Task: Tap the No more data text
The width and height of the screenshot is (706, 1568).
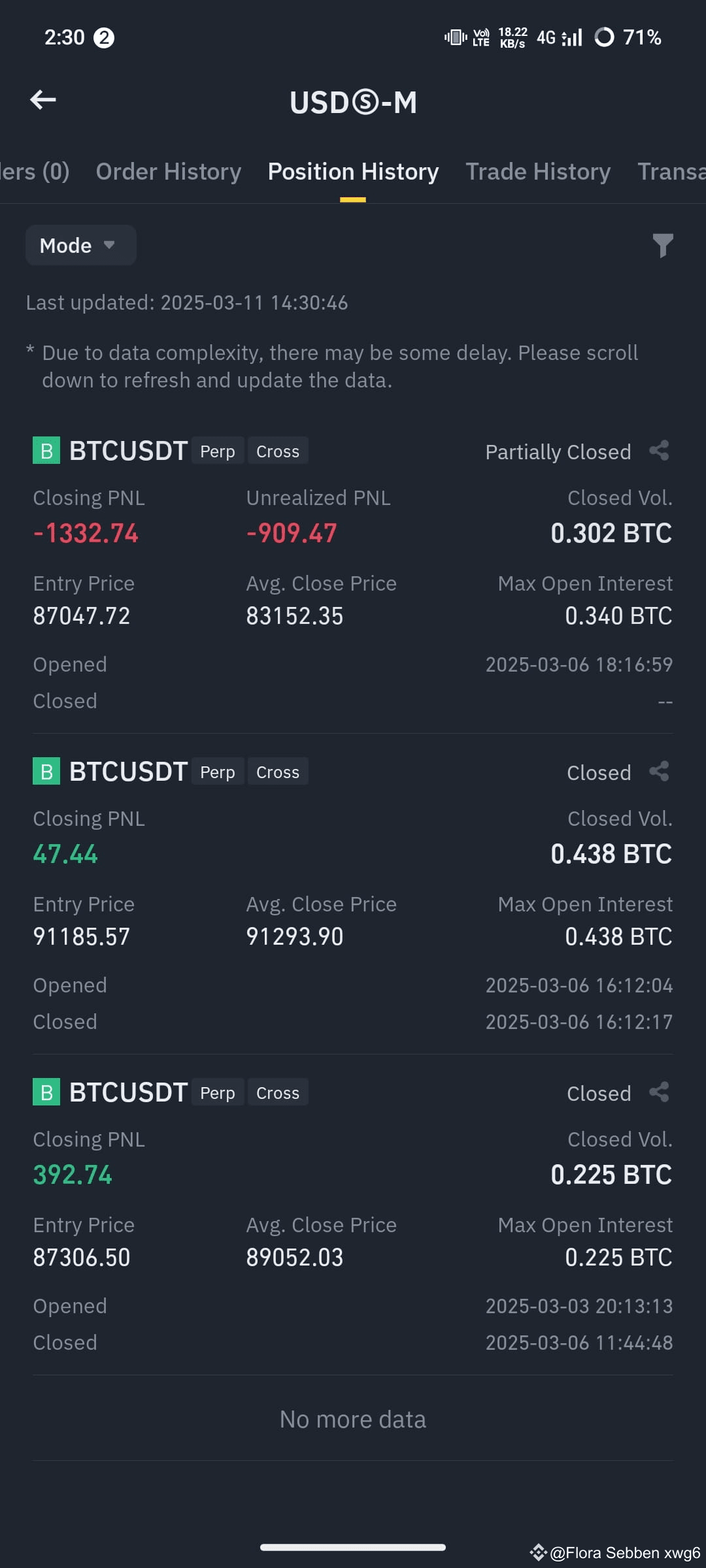Action: (x=352, y=1419)
